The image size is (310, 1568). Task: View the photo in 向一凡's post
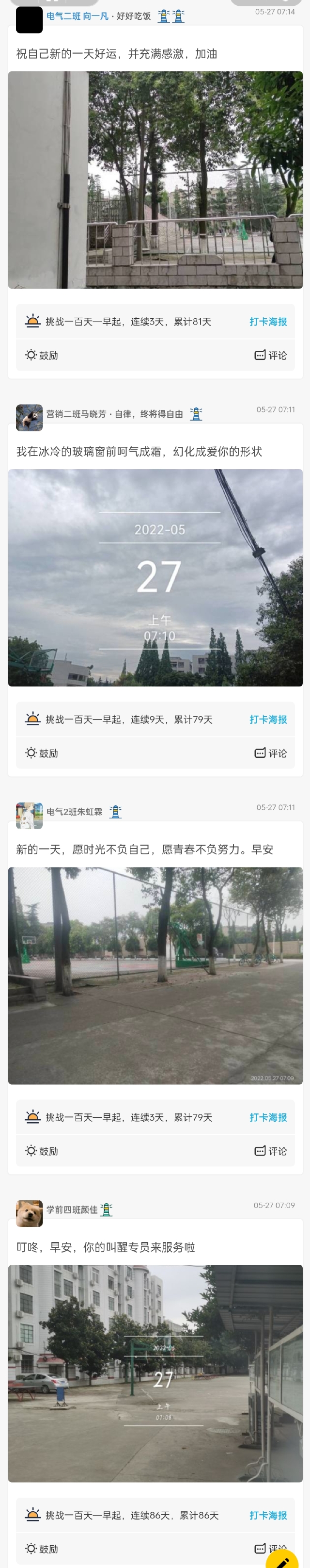coord(155,180)
